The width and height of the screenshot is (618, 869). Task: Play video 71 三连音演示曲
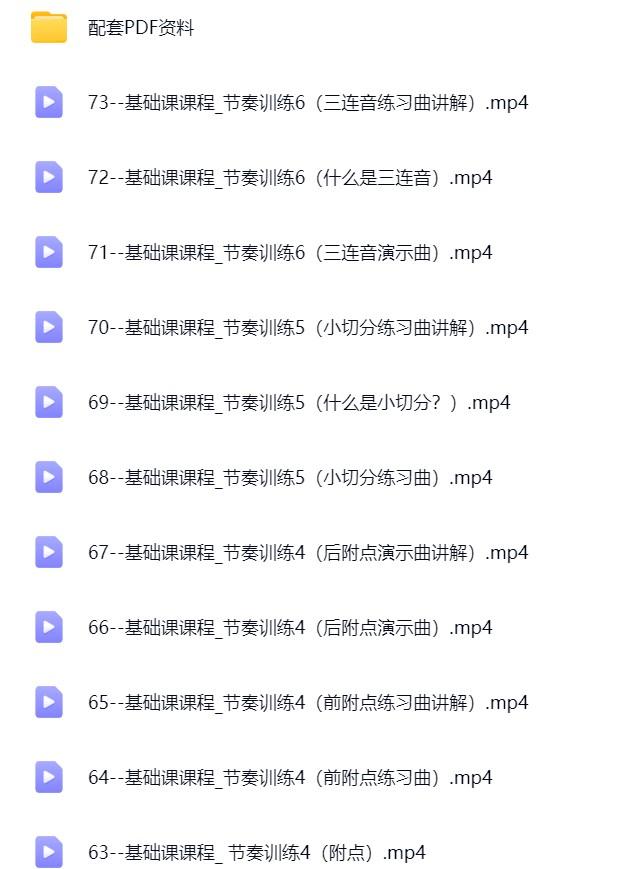pos(289,253)
